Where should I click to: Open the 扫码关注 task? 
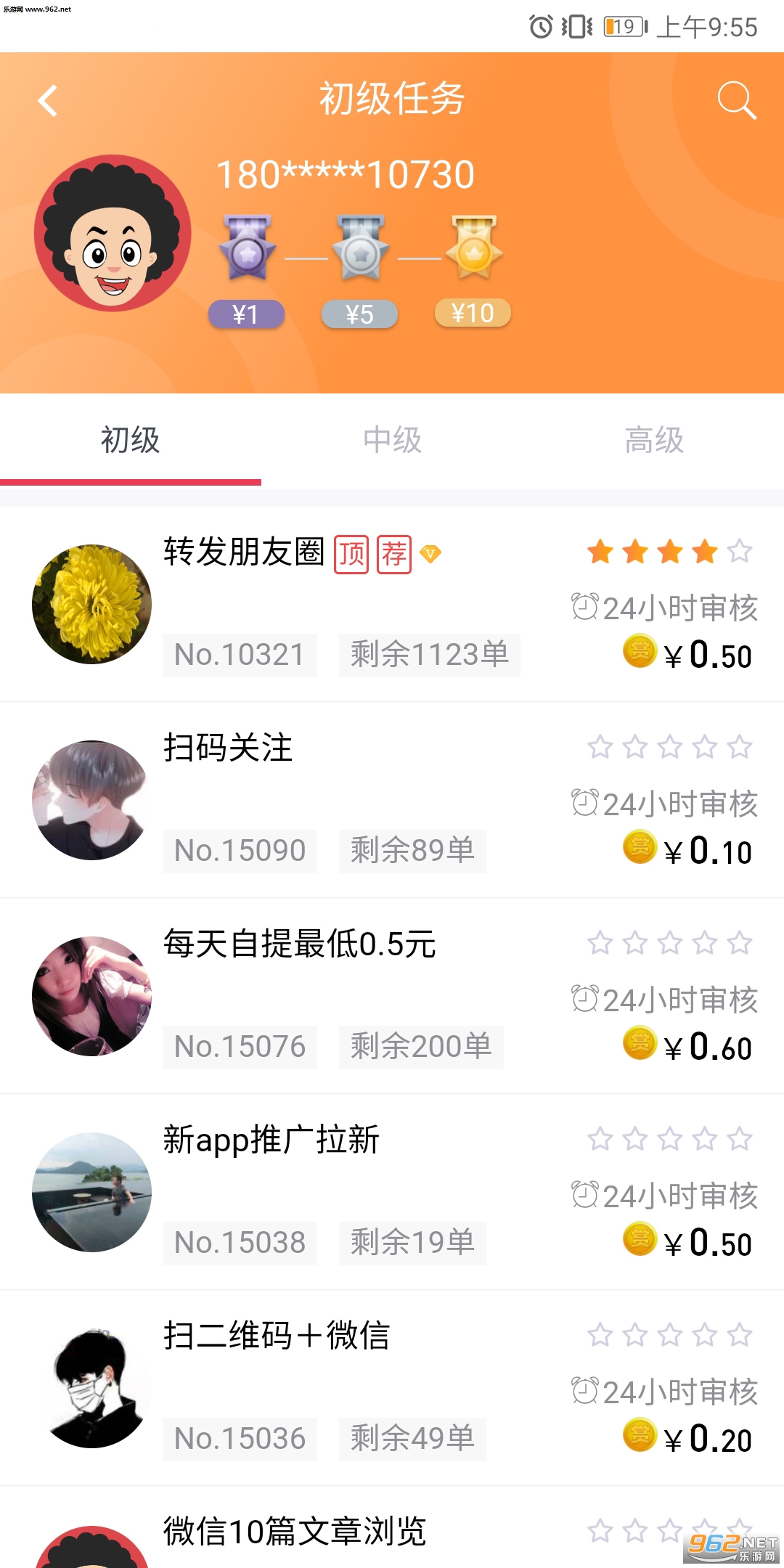pos(228,748)
